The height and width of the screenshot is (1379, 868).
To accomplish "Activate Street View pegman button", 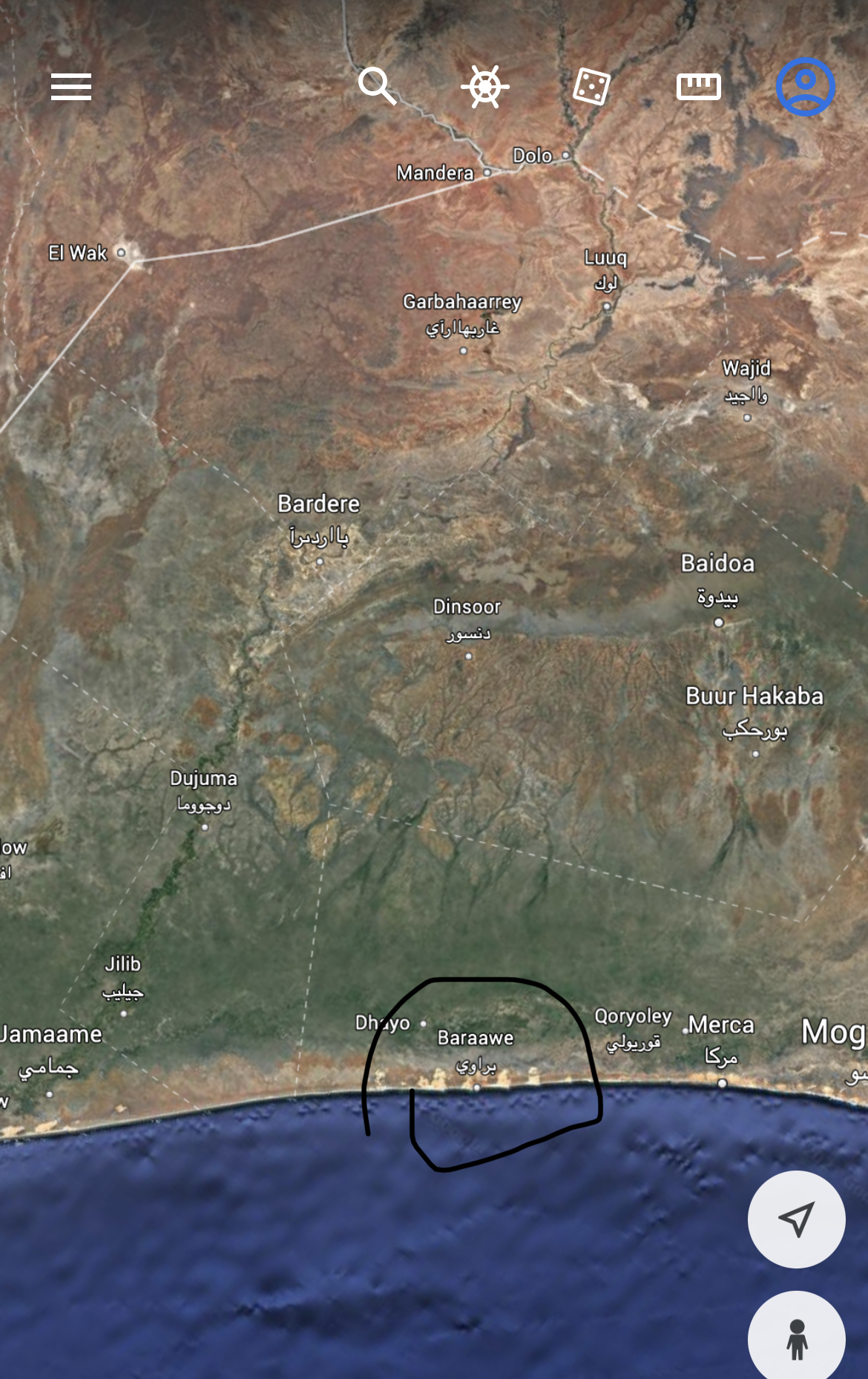I will coord(796,1337).
